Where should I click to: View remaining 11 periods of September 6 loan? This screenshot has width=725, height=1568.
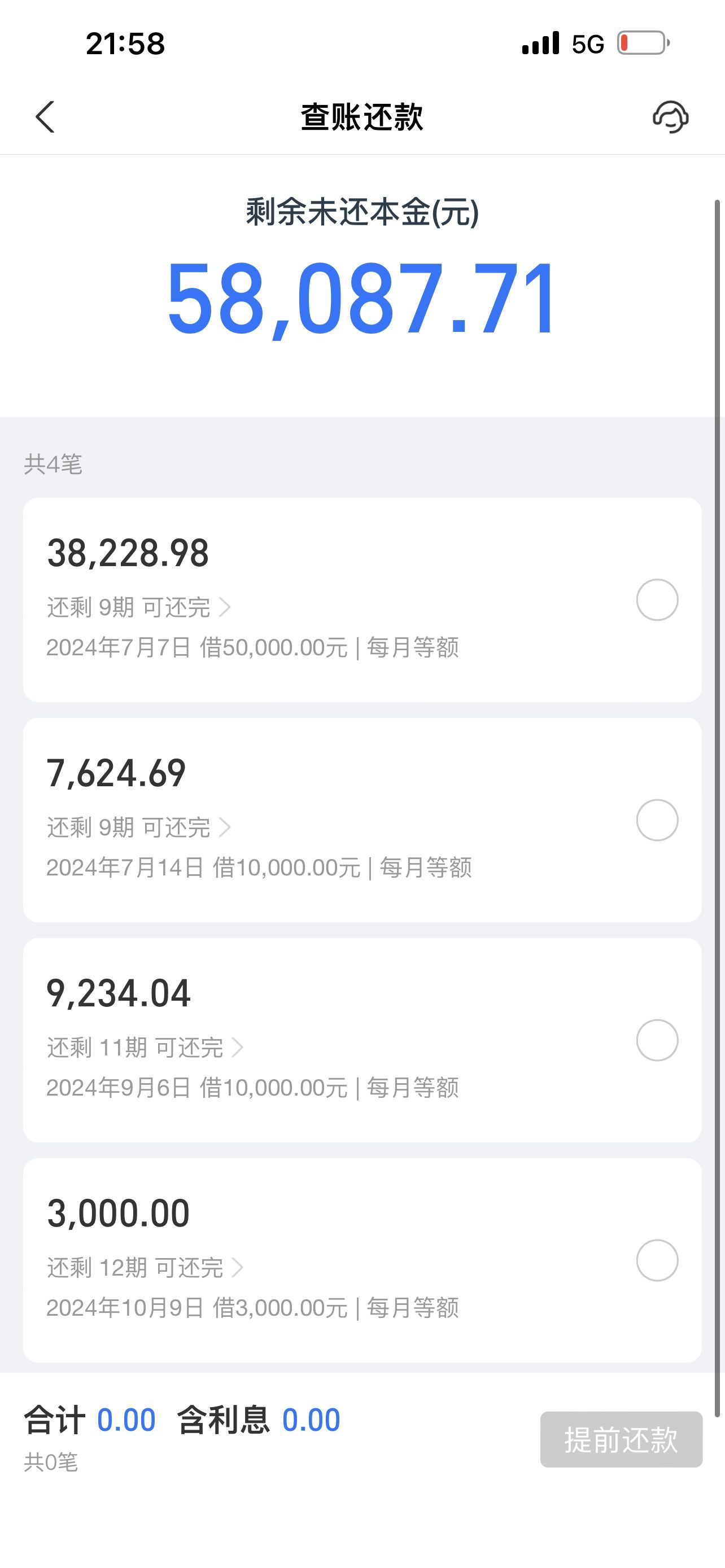pos(146,1048)
